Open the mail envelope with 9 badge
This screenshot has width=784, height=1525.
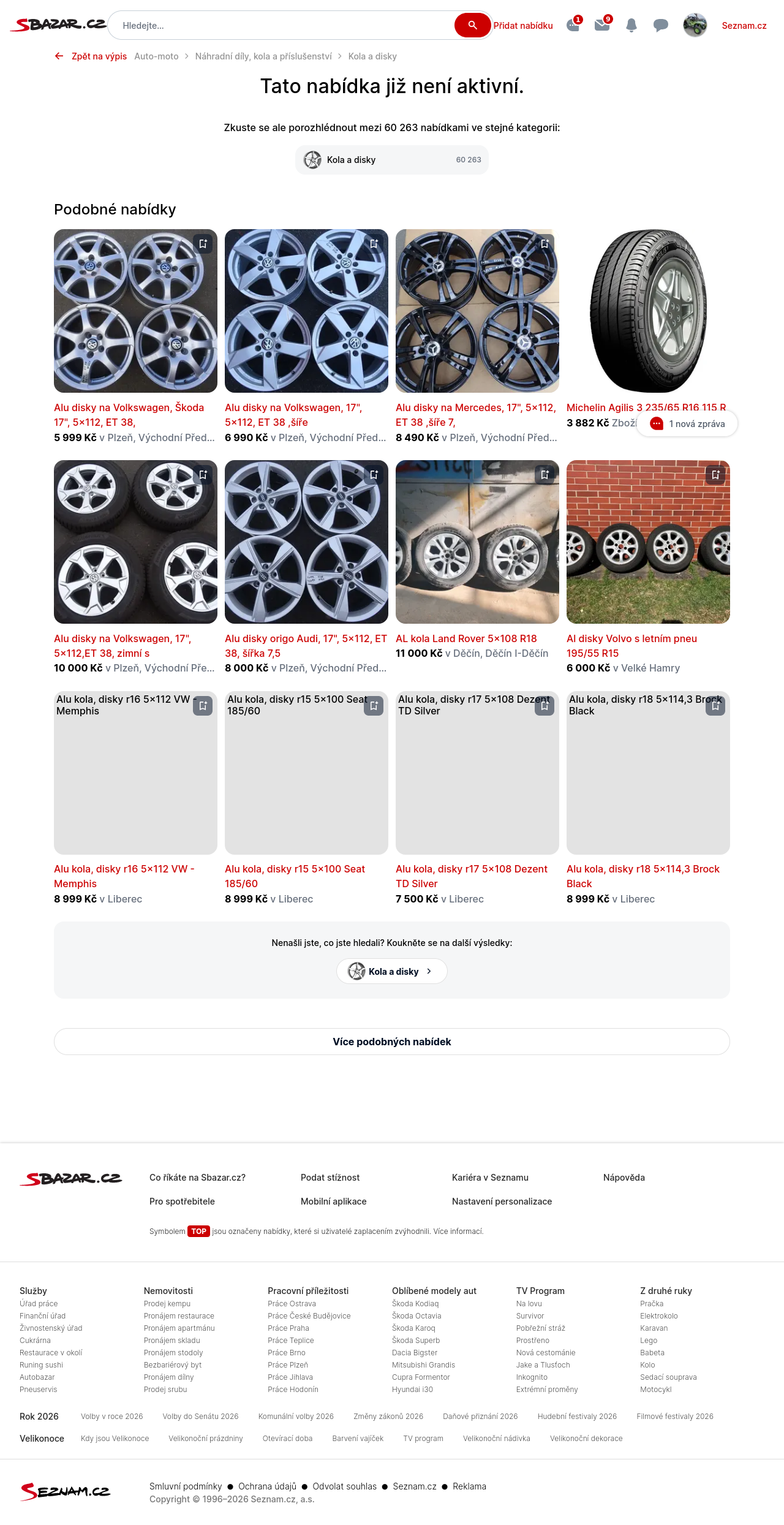click(602, 25)
